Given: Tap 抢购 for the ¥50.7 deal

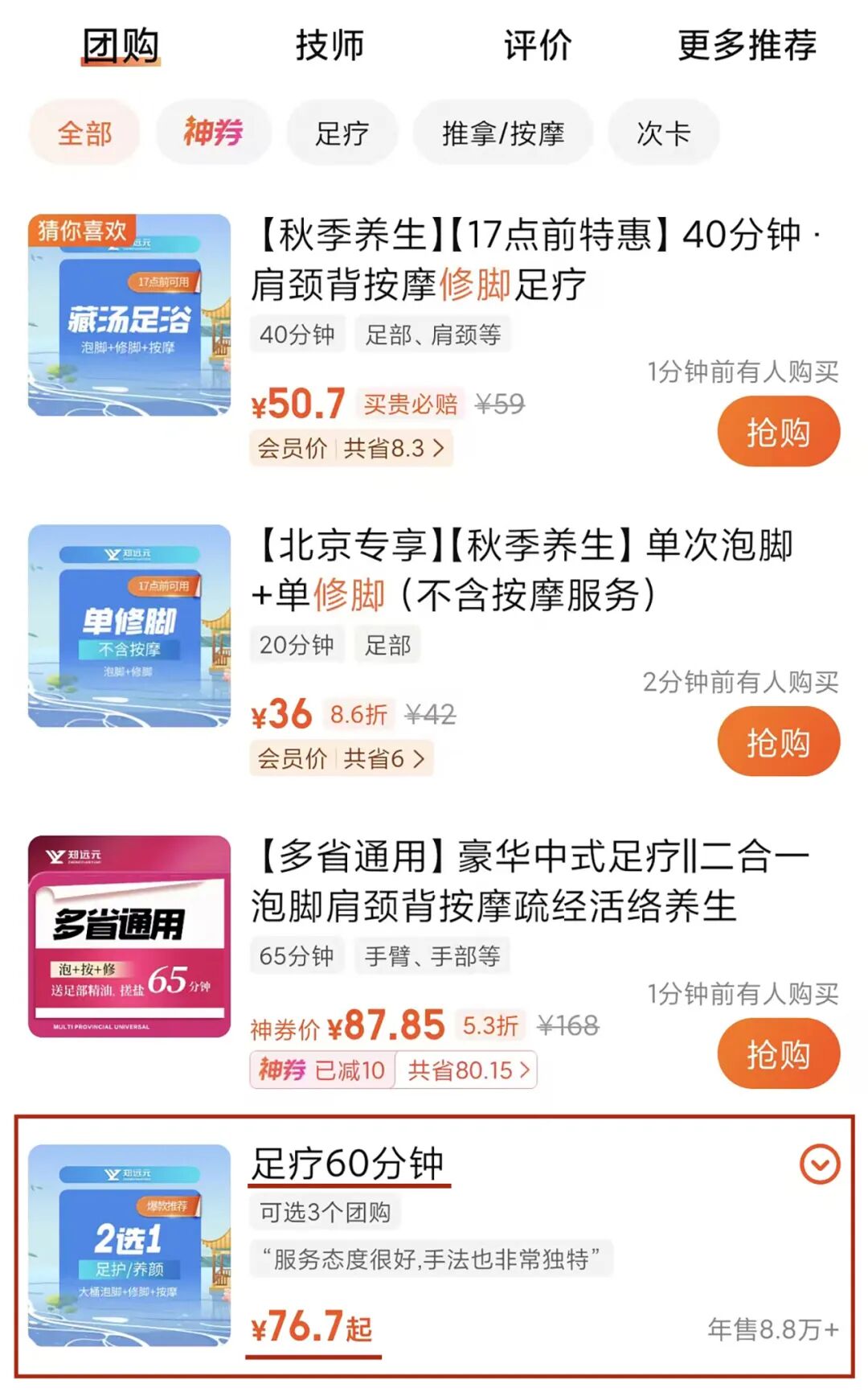Looking at the screenshot, I should (x=778, y=433).
